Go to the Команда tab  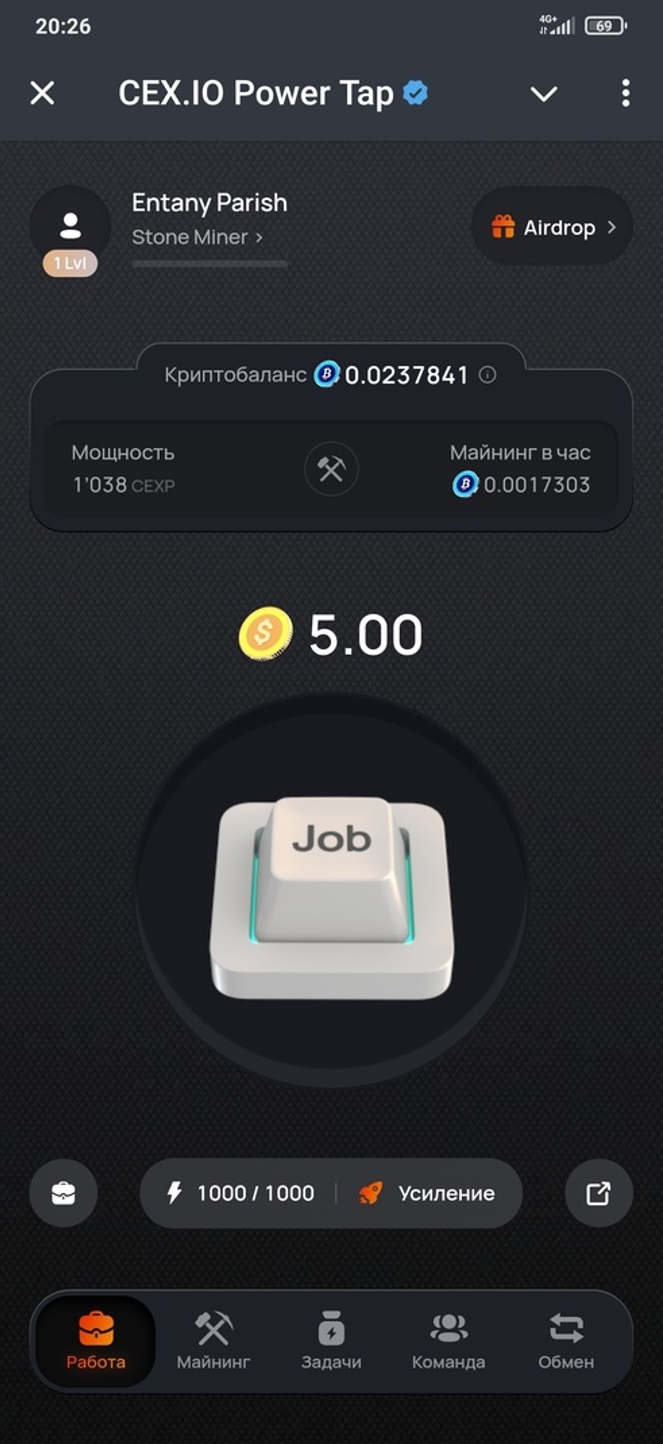[448, 1341]
